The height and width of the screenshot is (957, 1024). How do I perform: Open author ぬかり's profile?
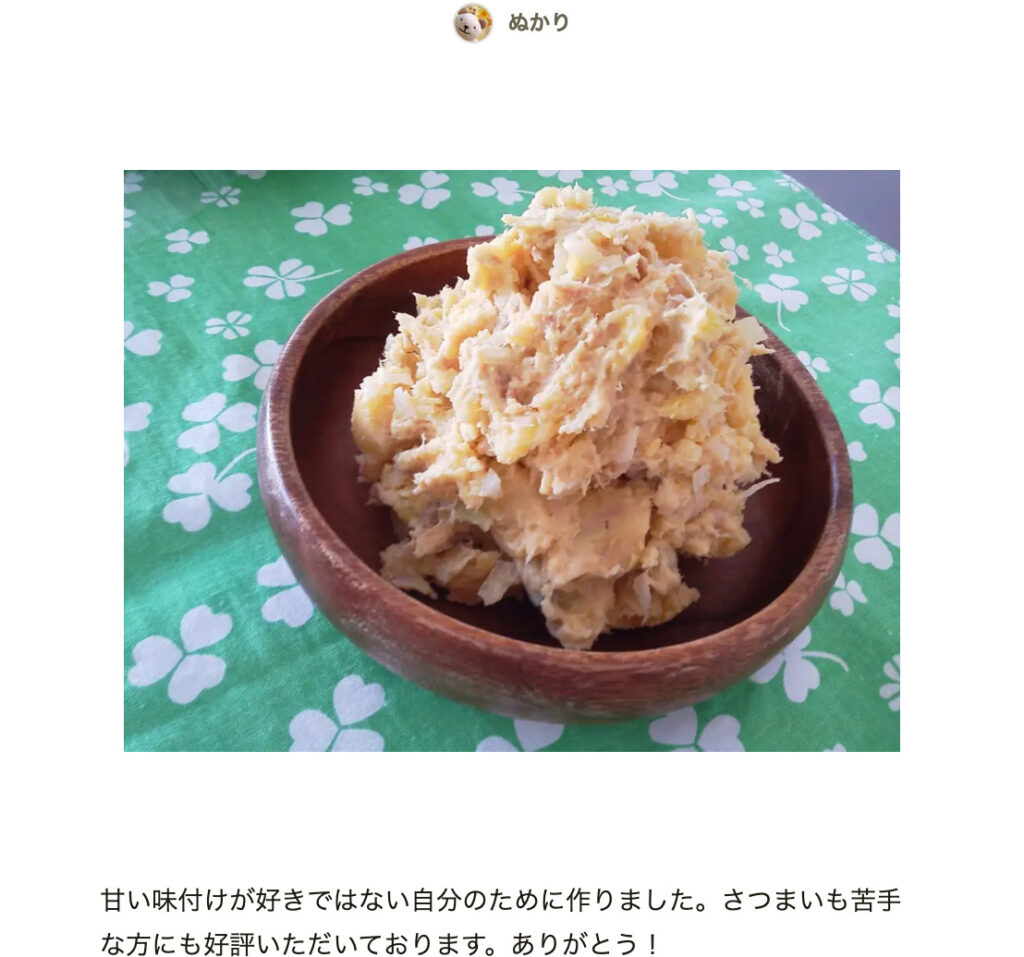tap(537, 23)
